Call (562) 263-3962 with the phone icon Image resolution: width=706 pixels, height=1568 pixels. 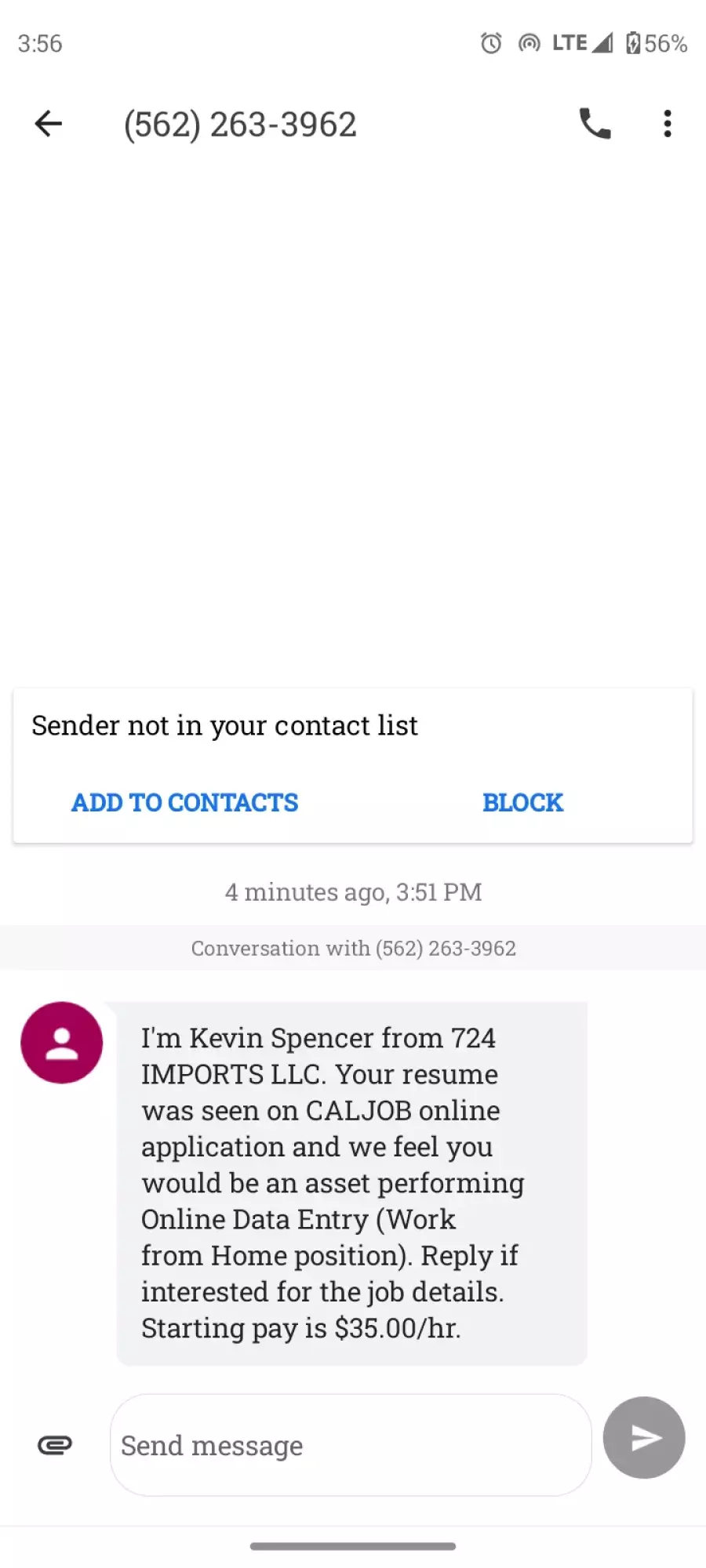(x=595, y=124)
